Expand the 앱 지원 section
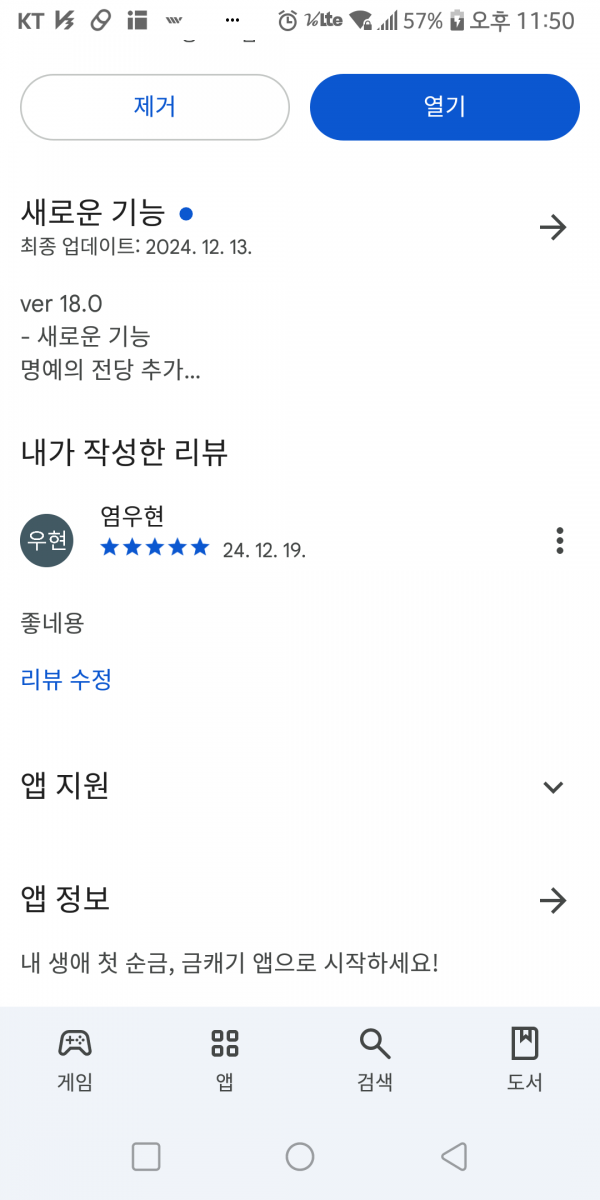600x1200 pixels. (x=553, y=787)
